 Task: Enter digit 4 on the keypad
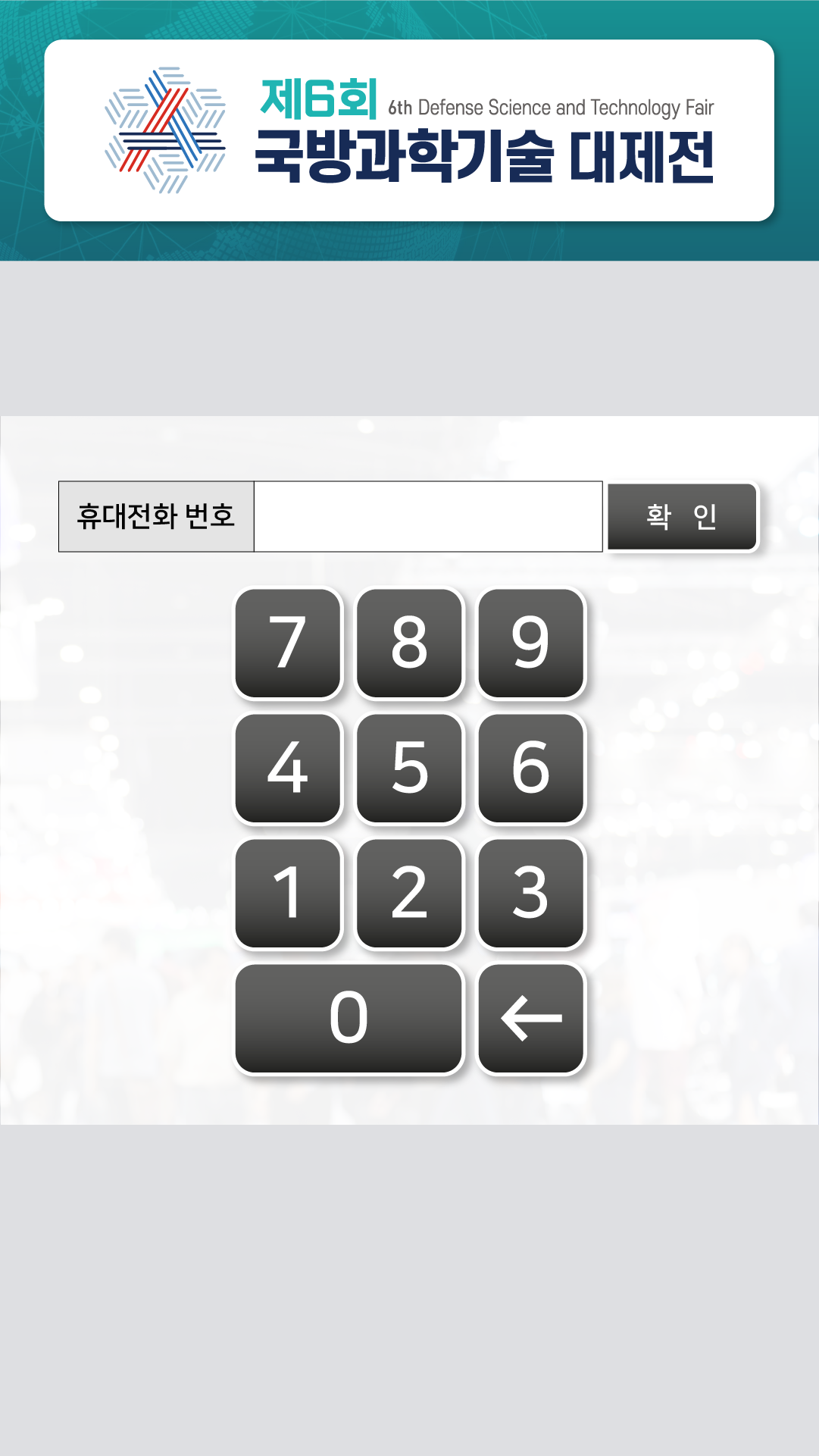(288, 768)
